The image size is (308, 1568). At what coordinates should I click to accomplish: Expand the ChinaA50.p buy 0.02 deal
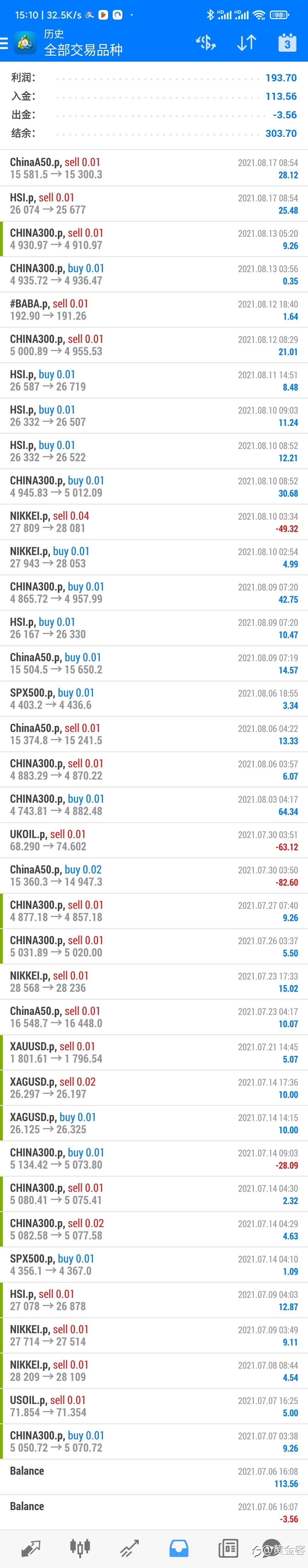click(x=154, y=875)
